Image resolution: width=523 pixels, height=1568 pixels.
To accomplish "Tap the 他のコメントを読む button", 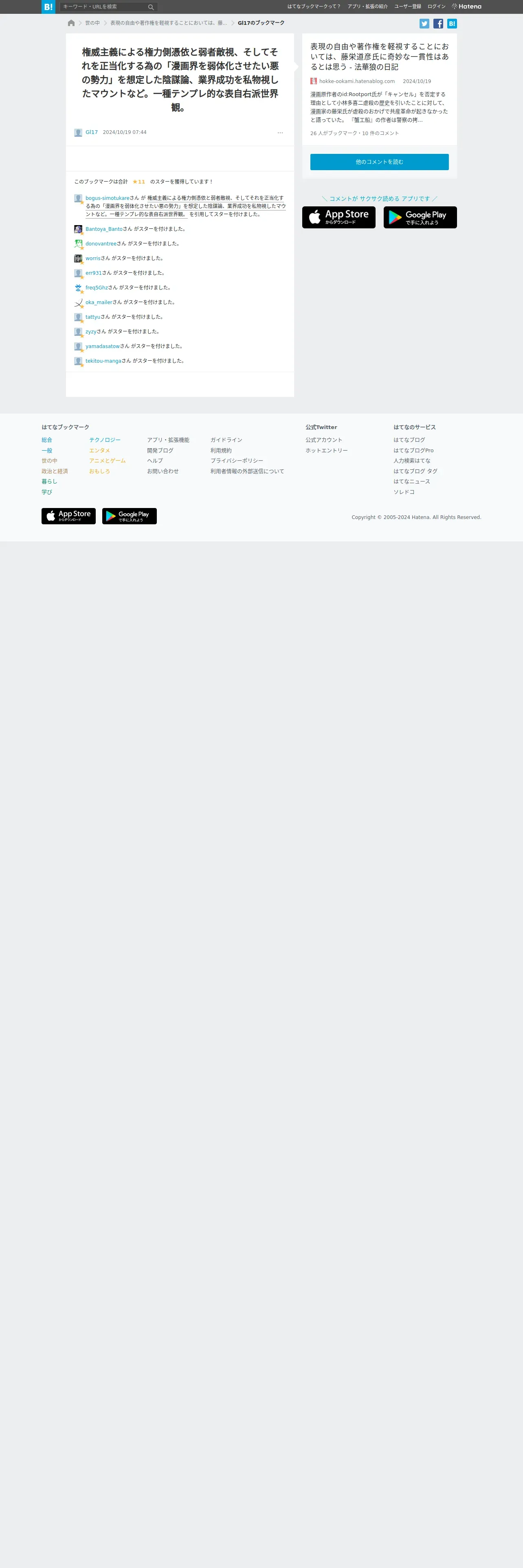I will point(379,162).
